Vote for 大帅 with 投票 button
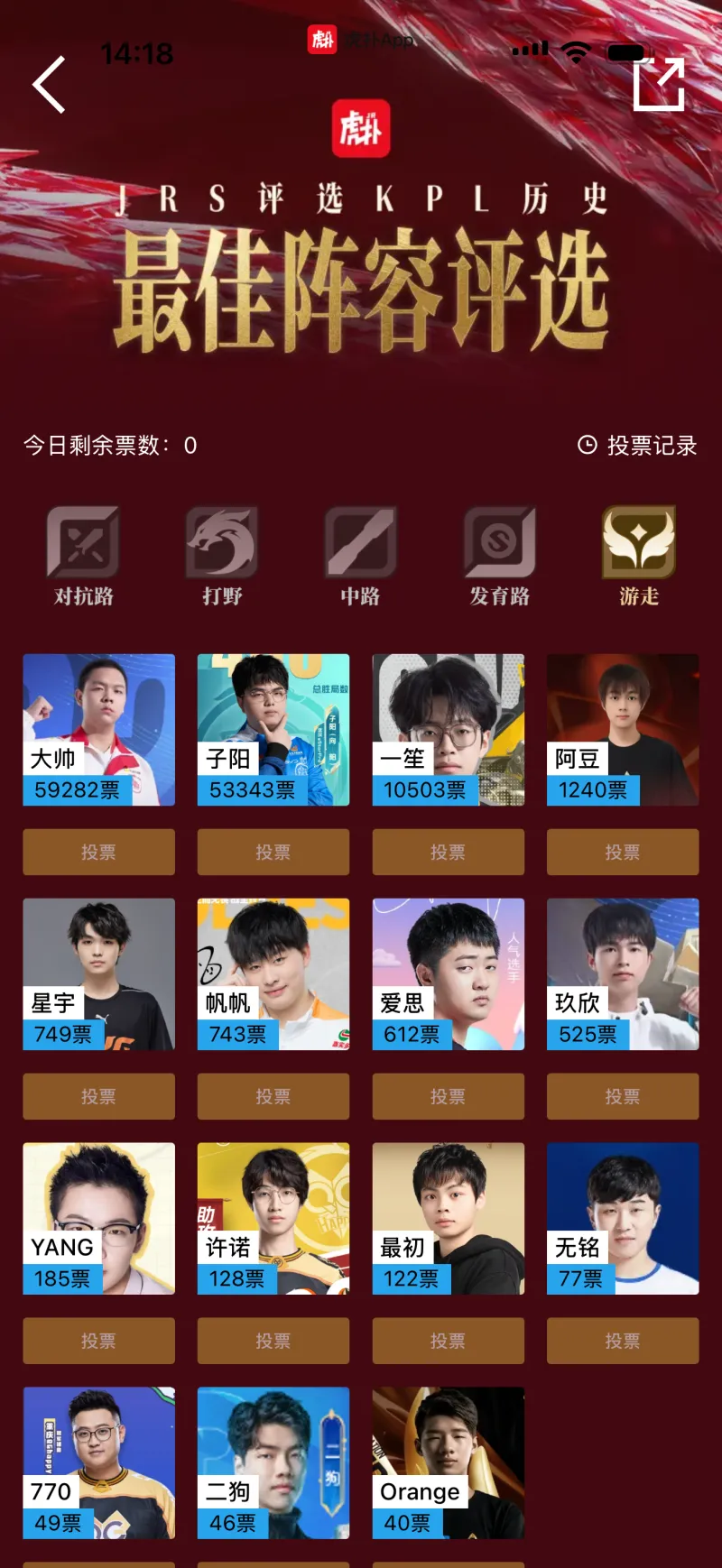The width and height of the screenshot is (722, 1568). tap(98, 852)
